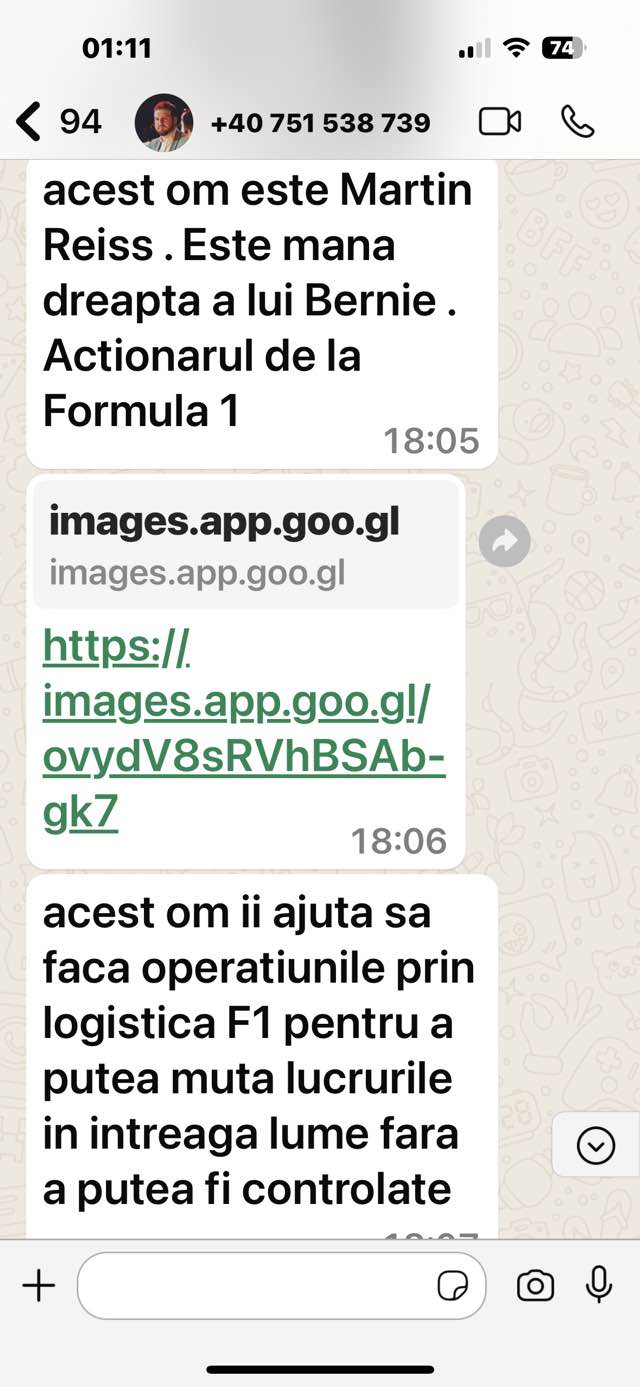Start a voice call
Image resolution: width=640 pixels, height=1387 pixels.
point(577,122)
